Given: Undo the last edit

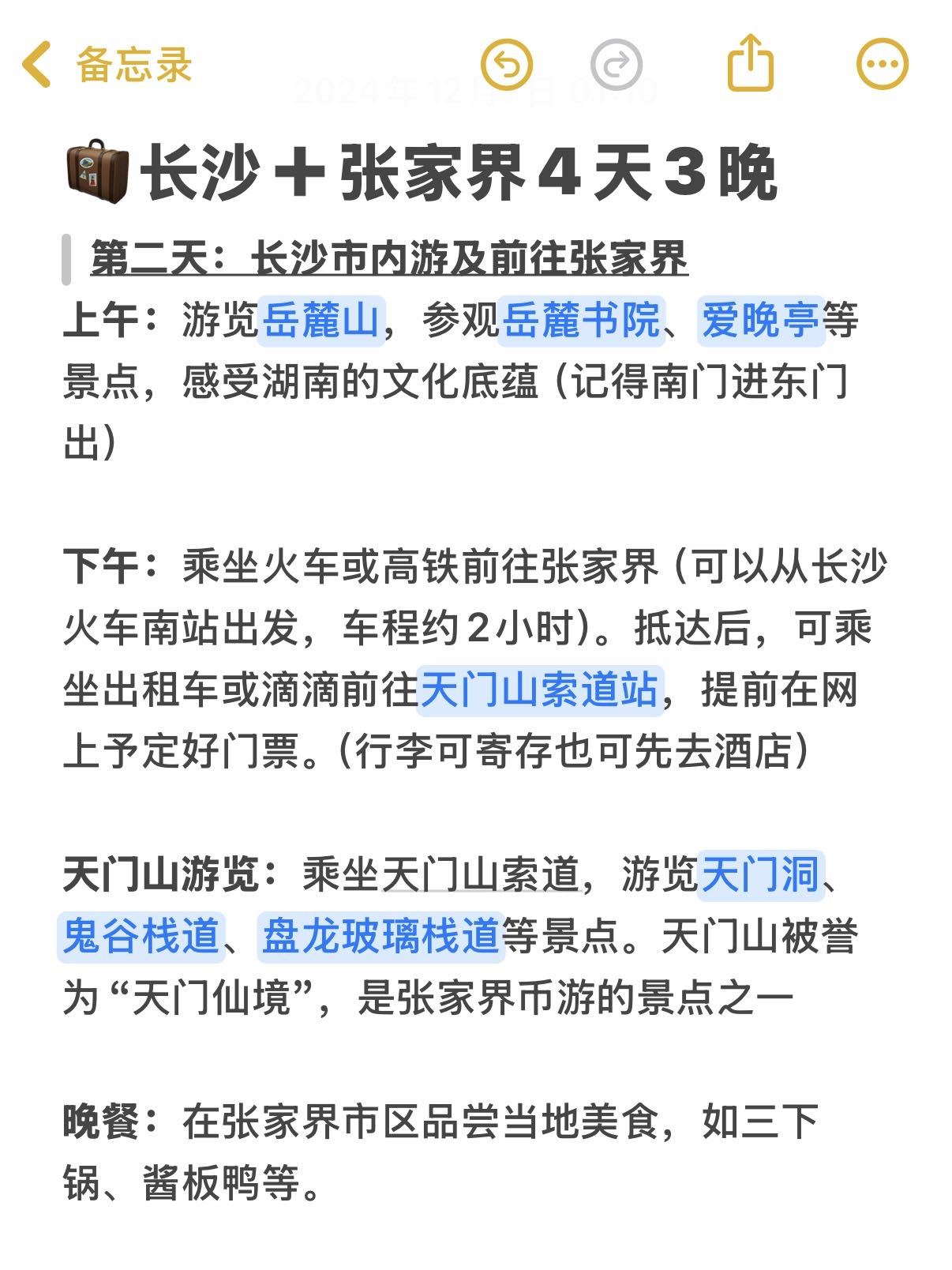Looking at the screenshot, I should tap(507, 65).
